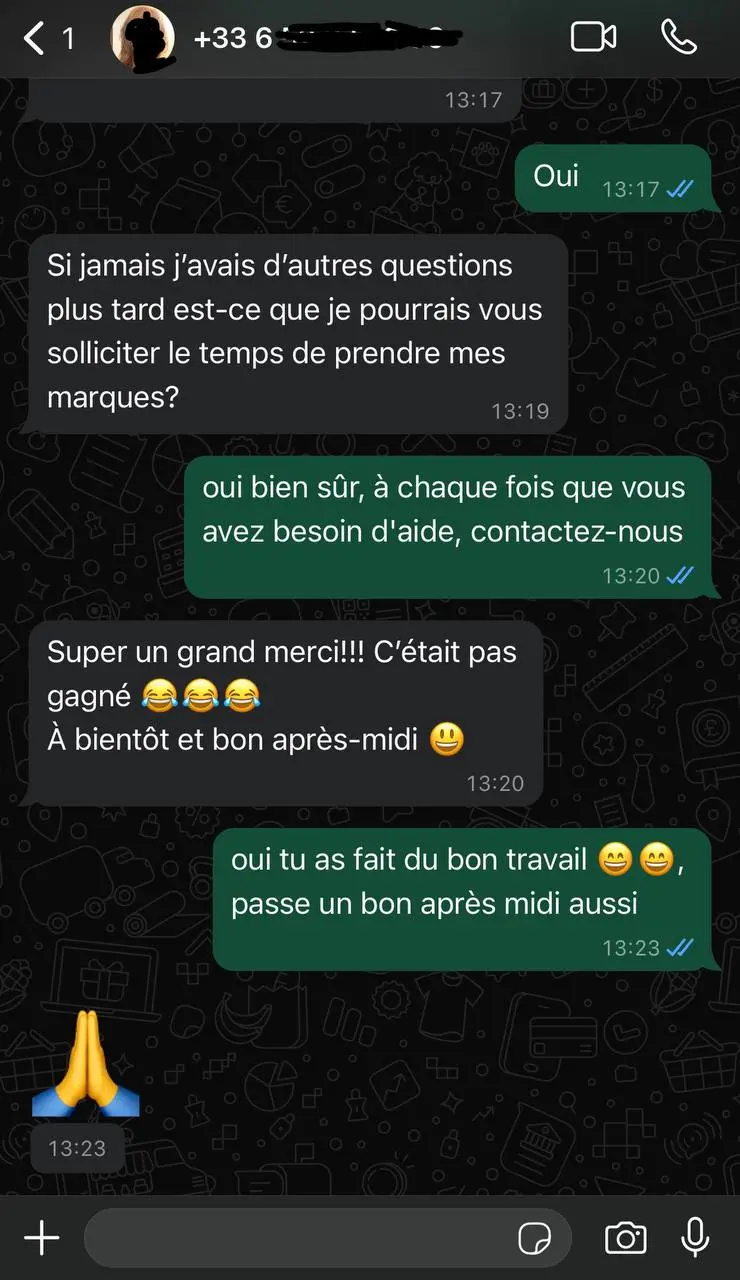The image size is (740, 1280).
Task: Start a voice call
Action: tap(679, 38)
